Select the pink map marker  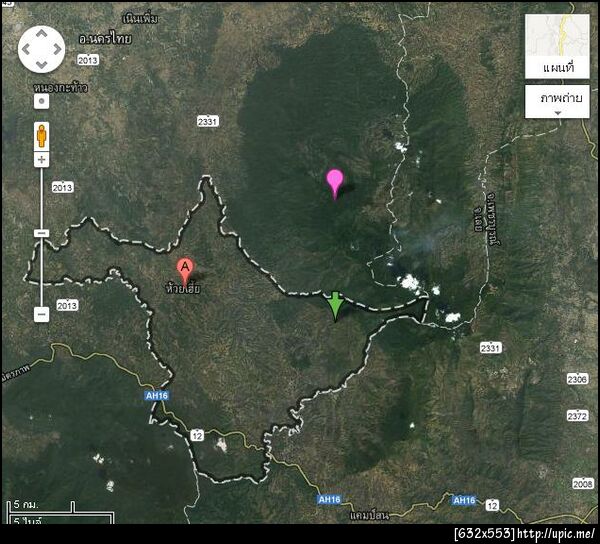(x=335, y=182)
